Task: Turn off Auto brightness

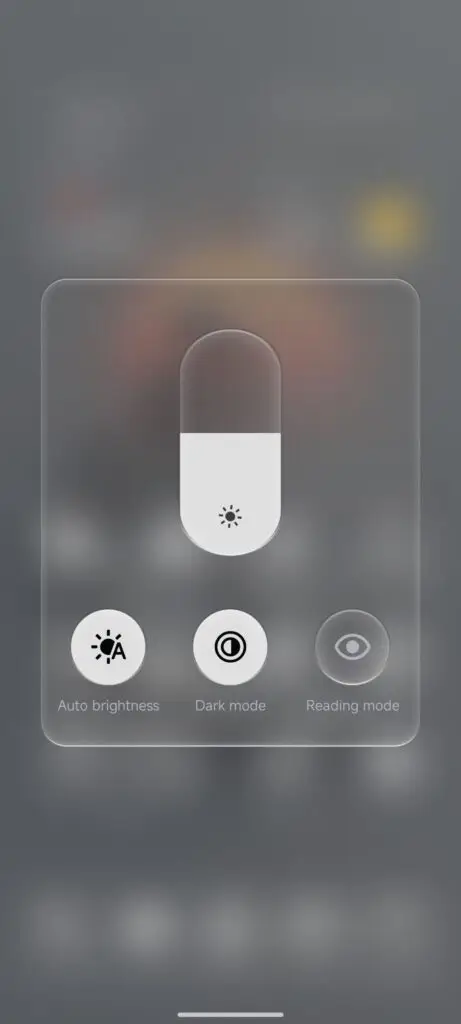Action: (x=108, y=647)
